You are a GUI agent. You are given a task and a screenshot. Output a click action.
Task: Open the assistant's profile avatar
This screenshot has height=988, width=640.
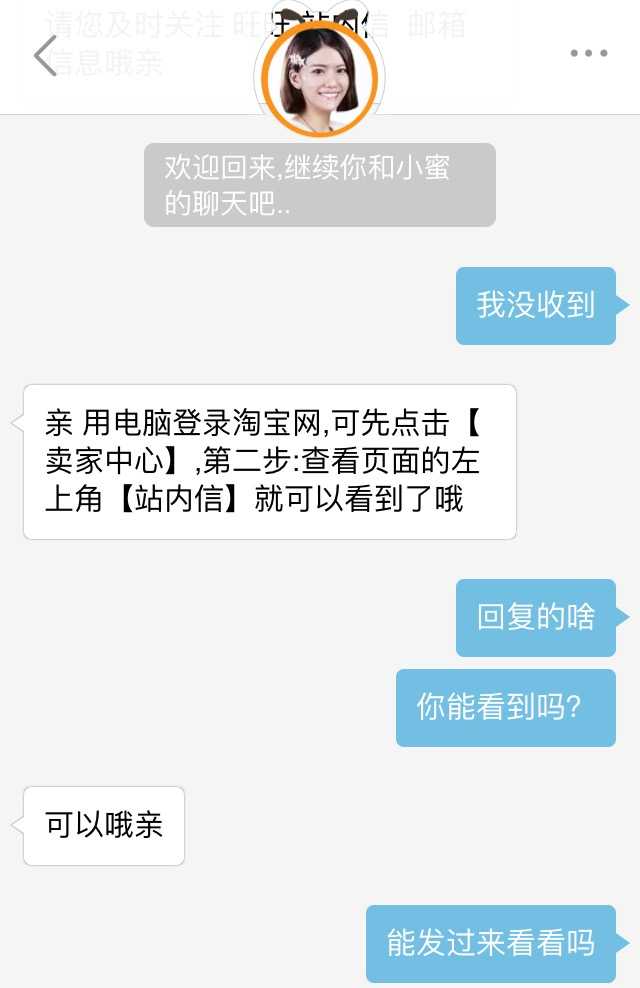pyautogui.click(x=319, y=77)
